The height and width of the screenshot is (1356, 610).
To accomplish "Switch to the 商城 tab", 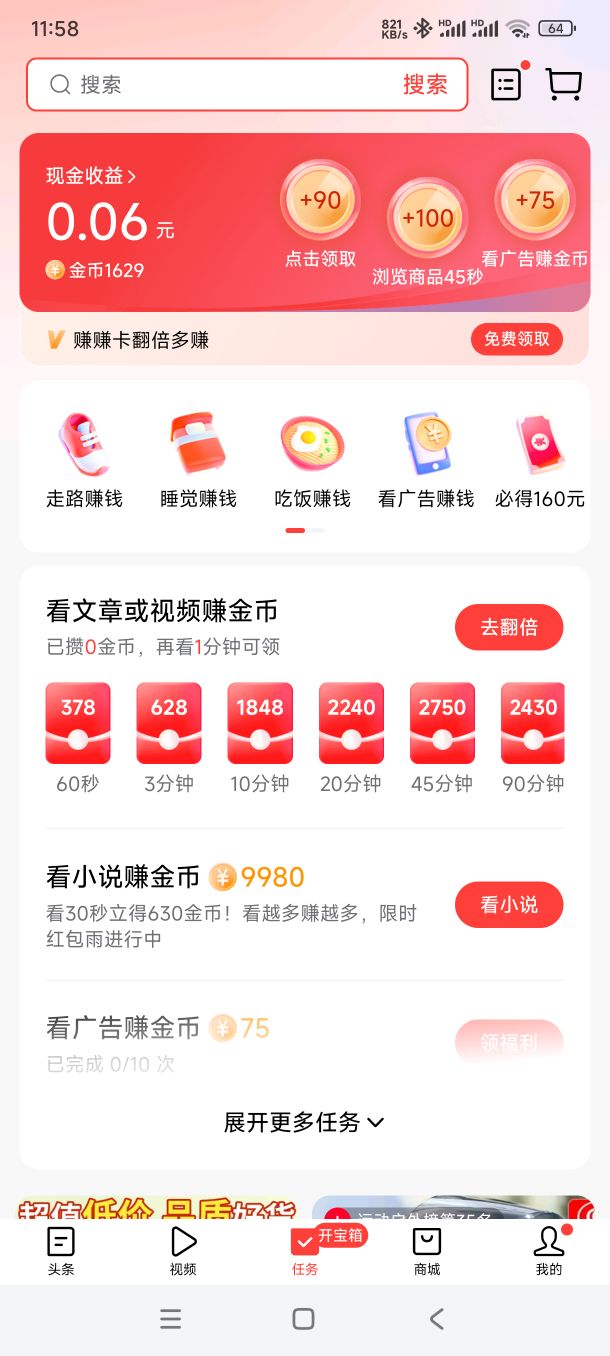I will [427, 1251].
